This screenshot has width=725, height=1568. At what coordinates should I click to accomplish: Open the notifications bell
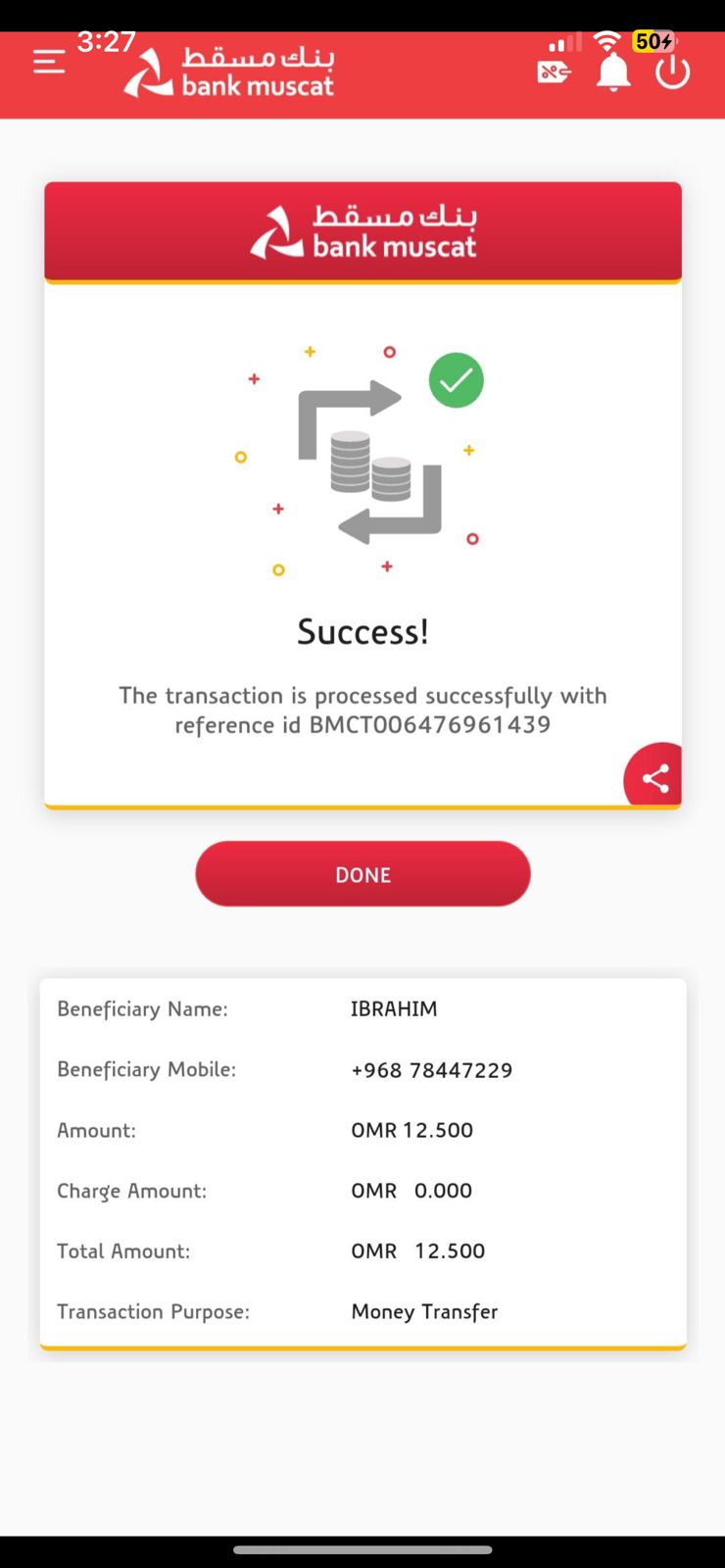613,73
